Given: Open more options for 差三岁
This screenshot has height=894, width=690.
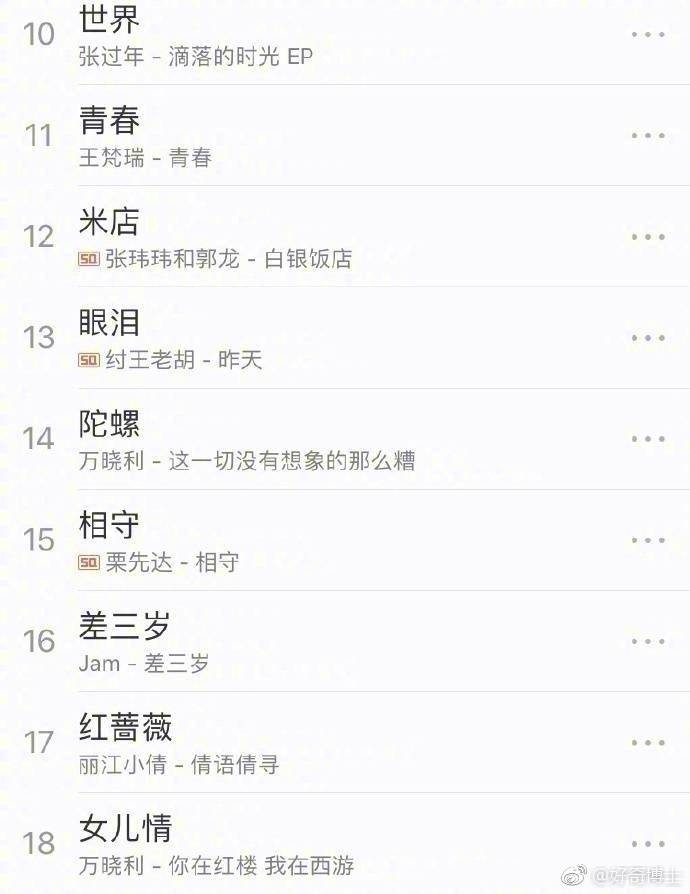Looking at the screenshot, I should [648, 641].
